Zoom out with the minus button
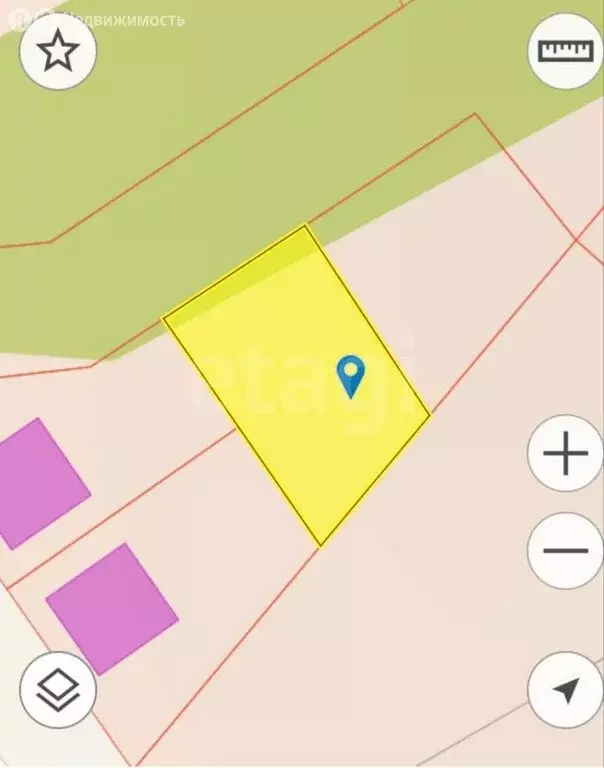The height and width of the screenshot is (768, 604). pos(565,550)
